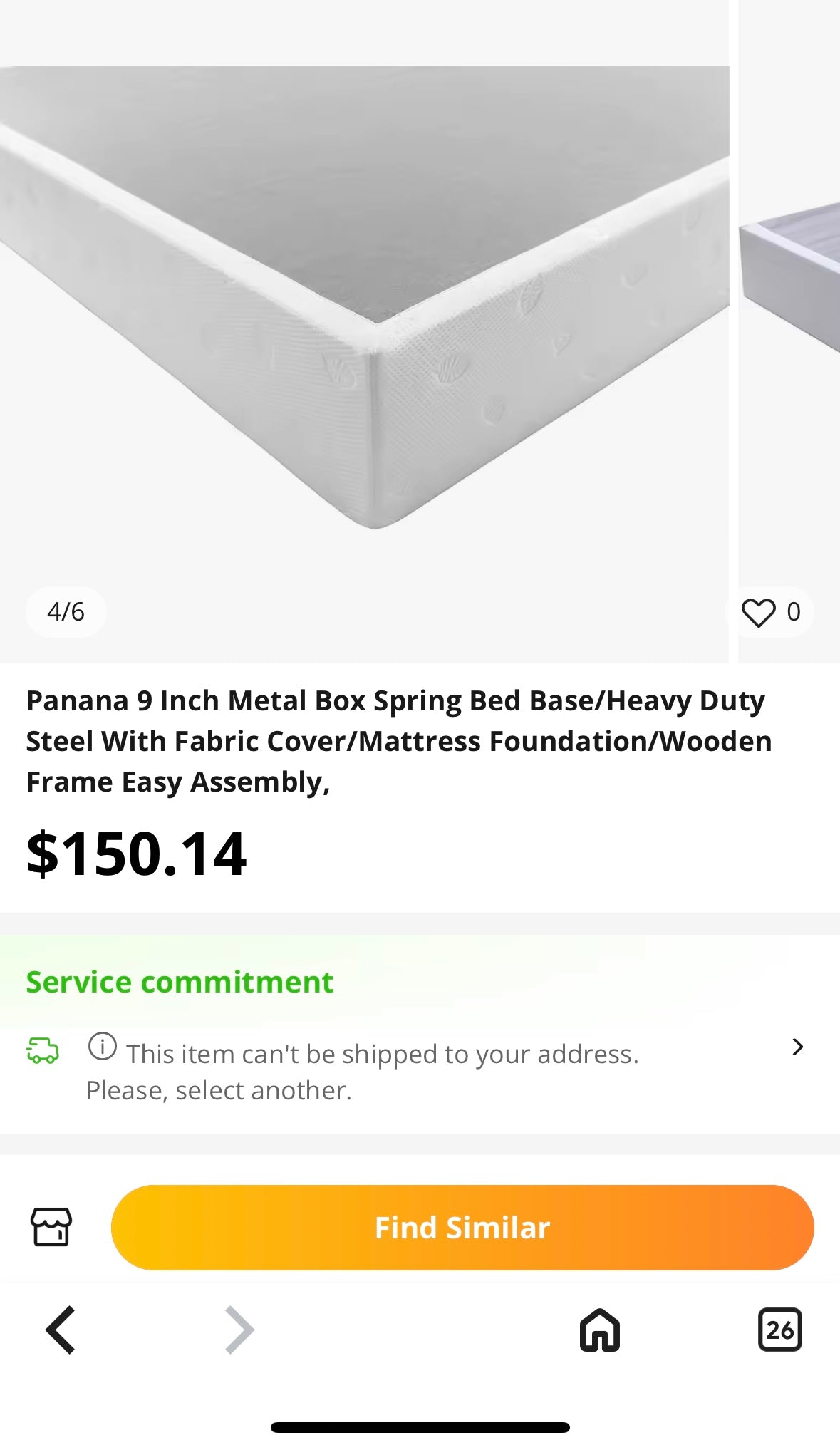Expand shipping details with right chevron
The image size is (840, 1450).
click(x=798, y=1046)
